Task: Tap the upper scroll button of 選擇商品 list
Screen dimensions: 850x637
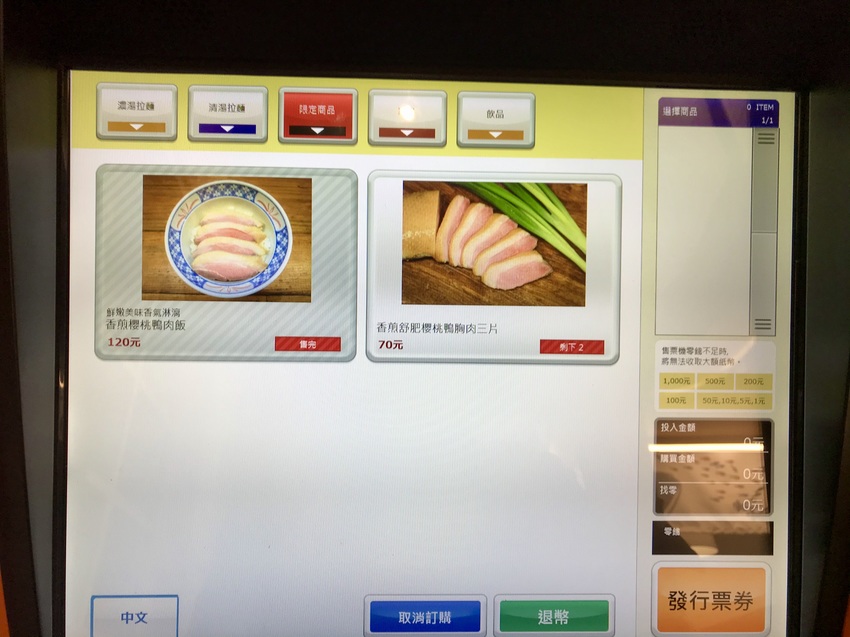Action: (765, 139)
